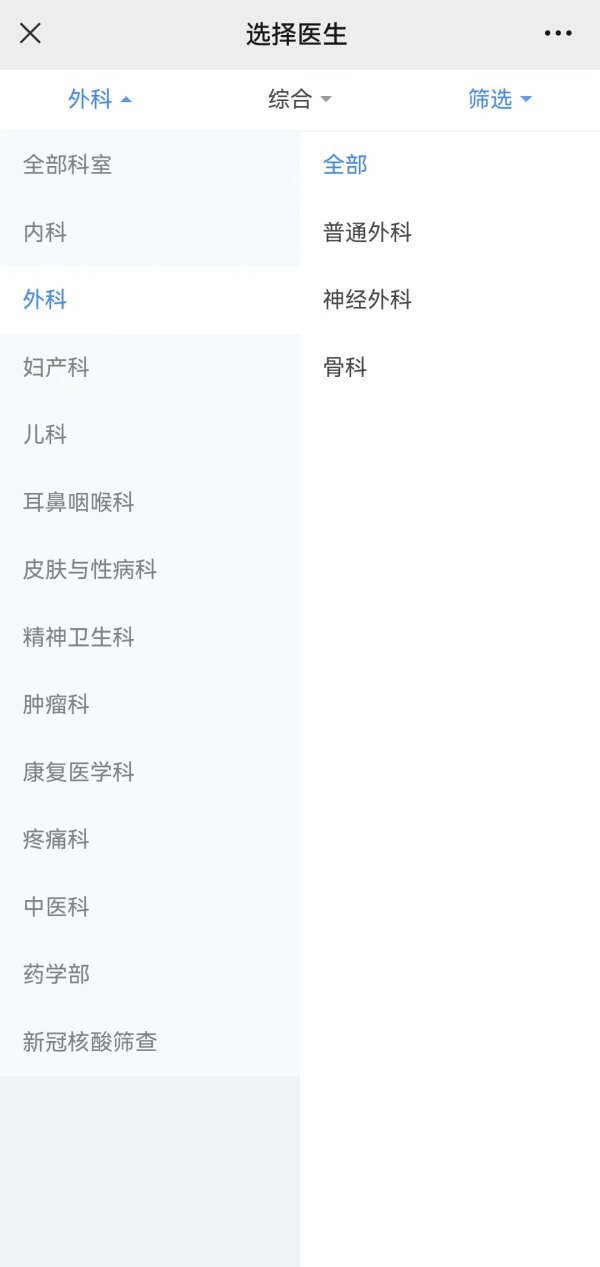Choose 康复医学科
This screenshot has width=600, height=1267.
pos(78,772)
